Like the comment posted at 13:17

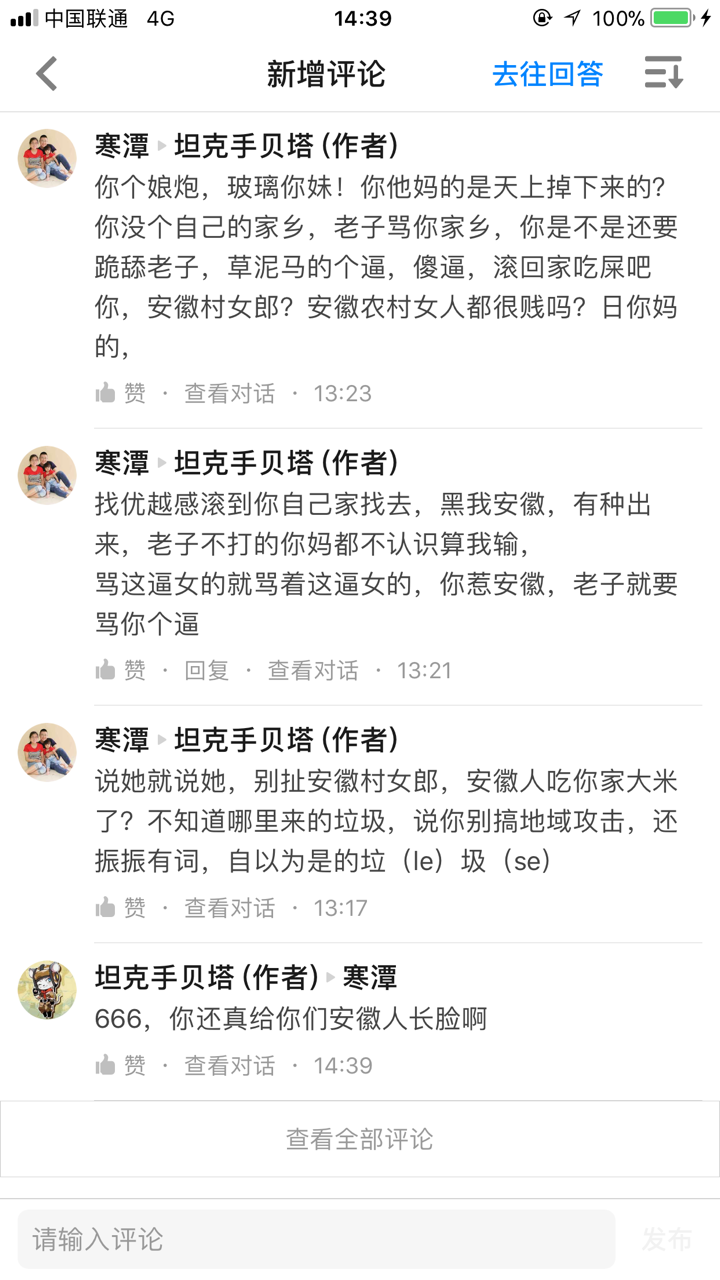pos(120,908)
